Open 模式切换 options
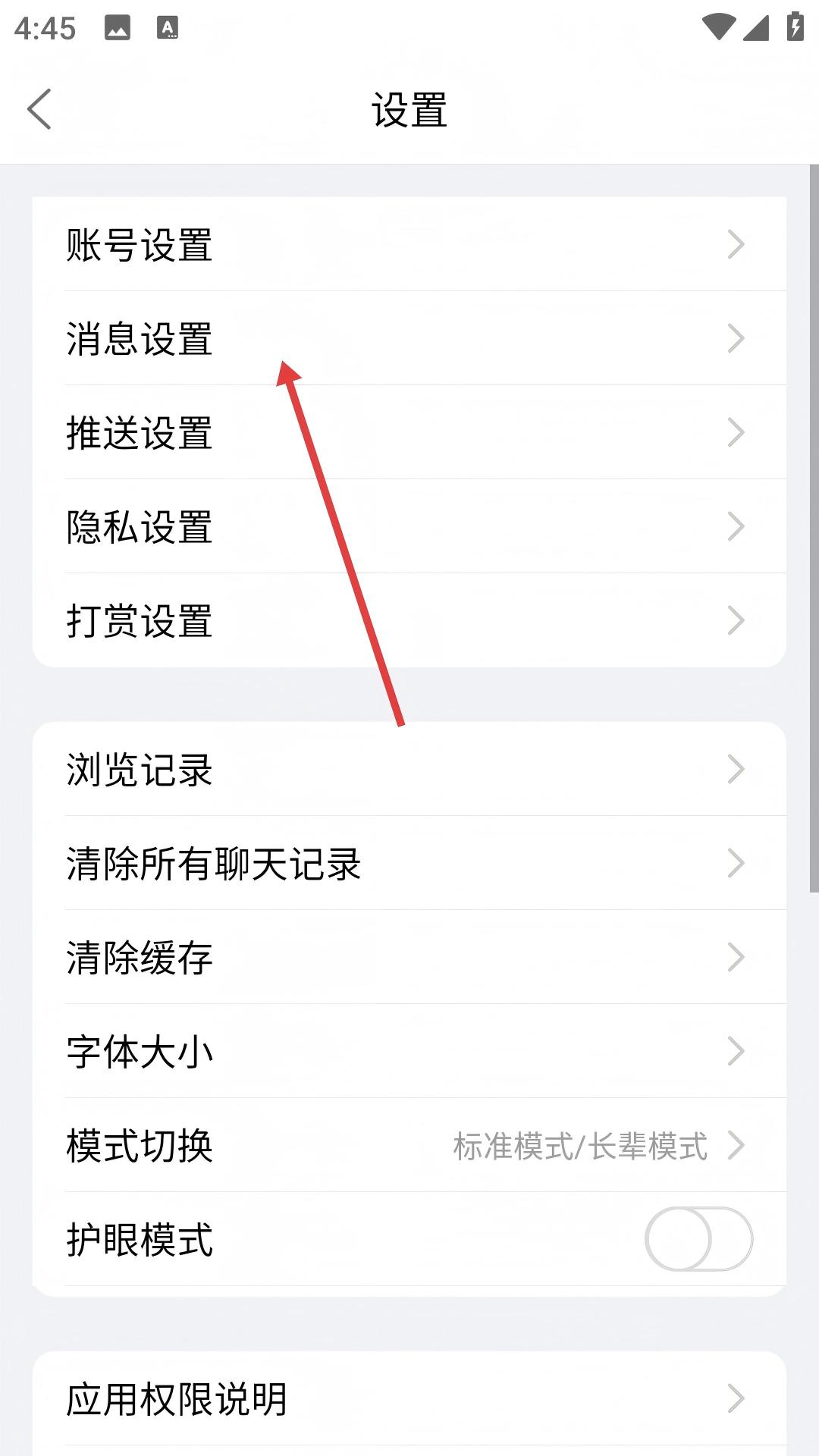The image size is (819, 1456). [409, 1146]
